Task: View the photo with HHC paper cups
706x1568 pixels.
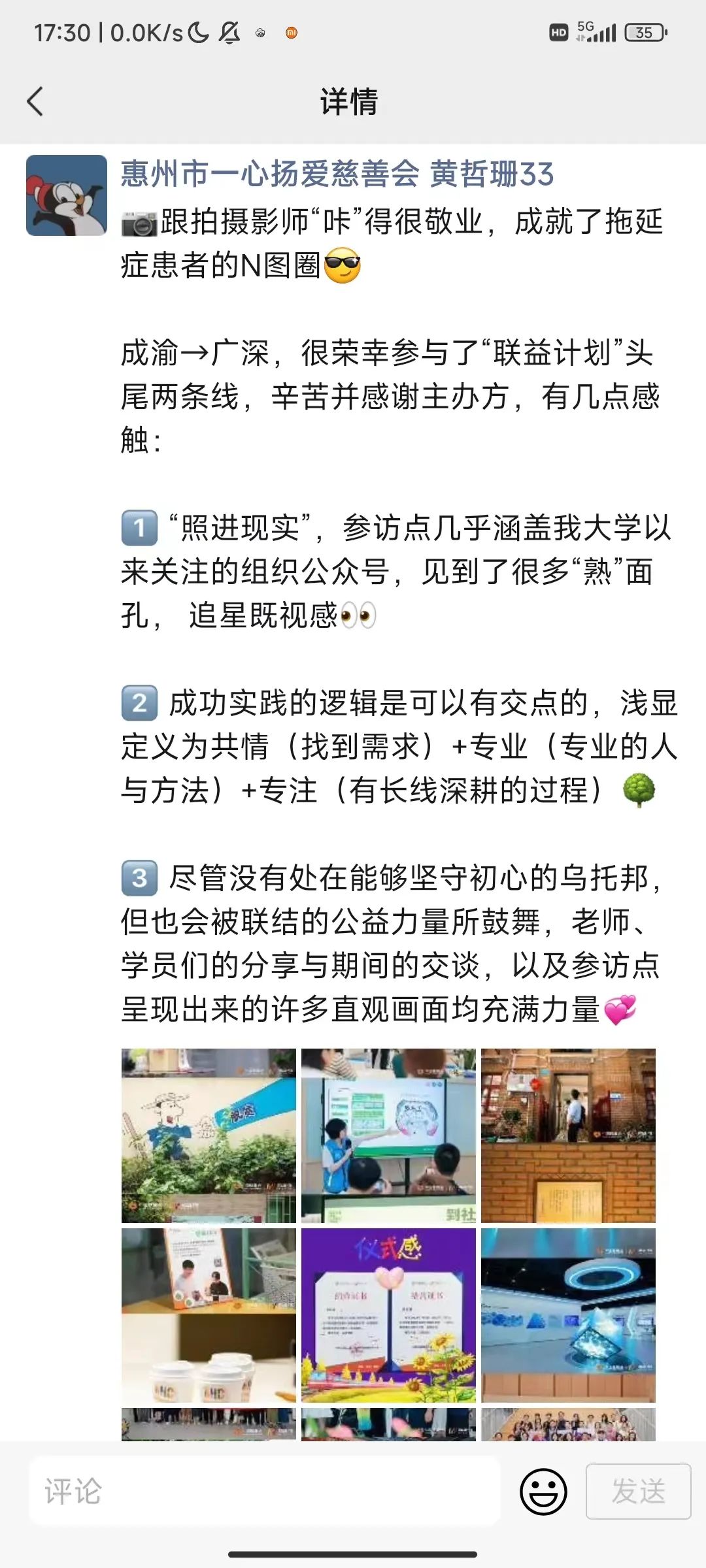Action: (209, 1315)
